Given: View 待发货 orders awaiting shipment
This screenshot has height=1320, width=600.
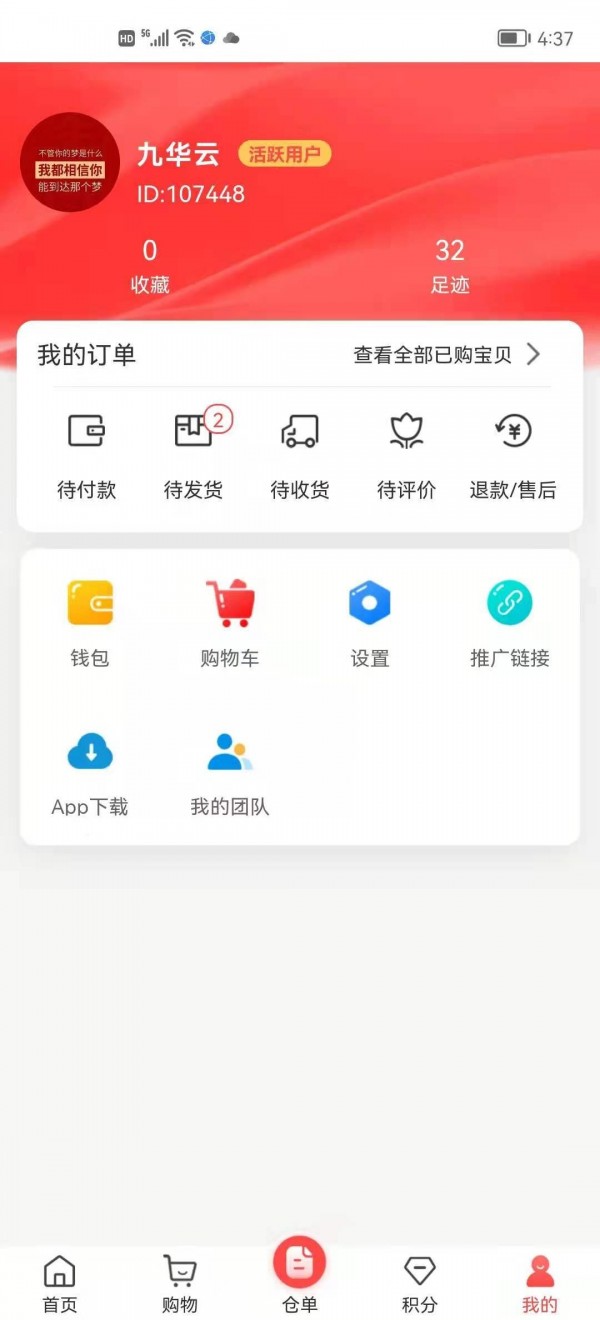Looking at the screenshot, I should pos(194,455).
